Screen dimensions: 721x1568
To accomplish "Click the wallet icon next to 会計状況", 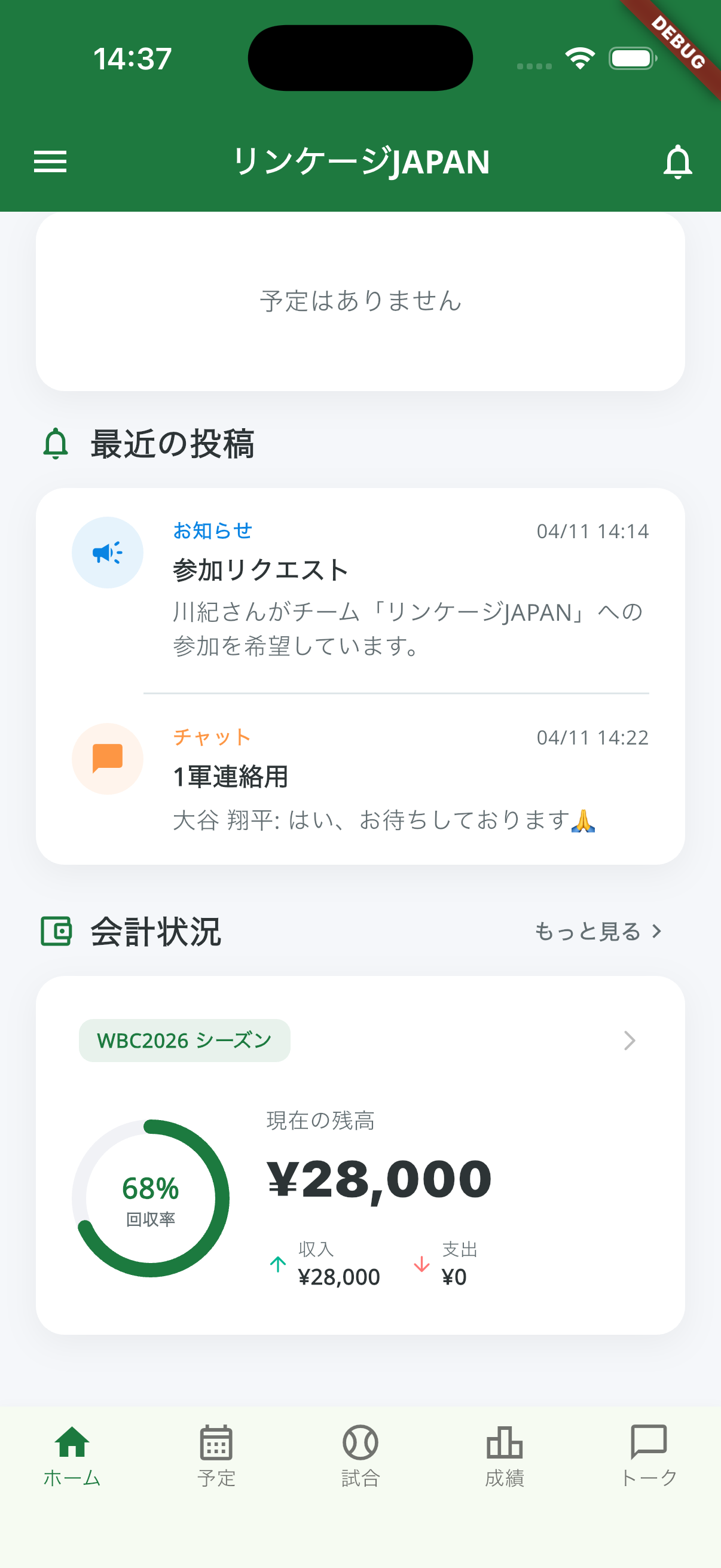I will 56,930.
